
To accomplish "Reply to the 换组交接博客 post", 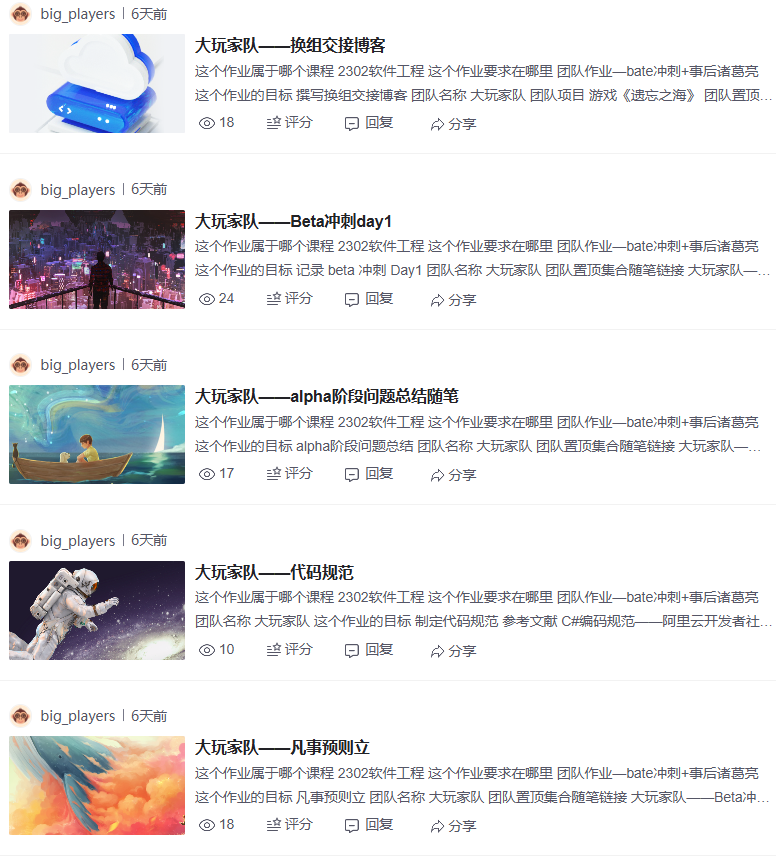I will pyautogui.click(x=369, y=123).
